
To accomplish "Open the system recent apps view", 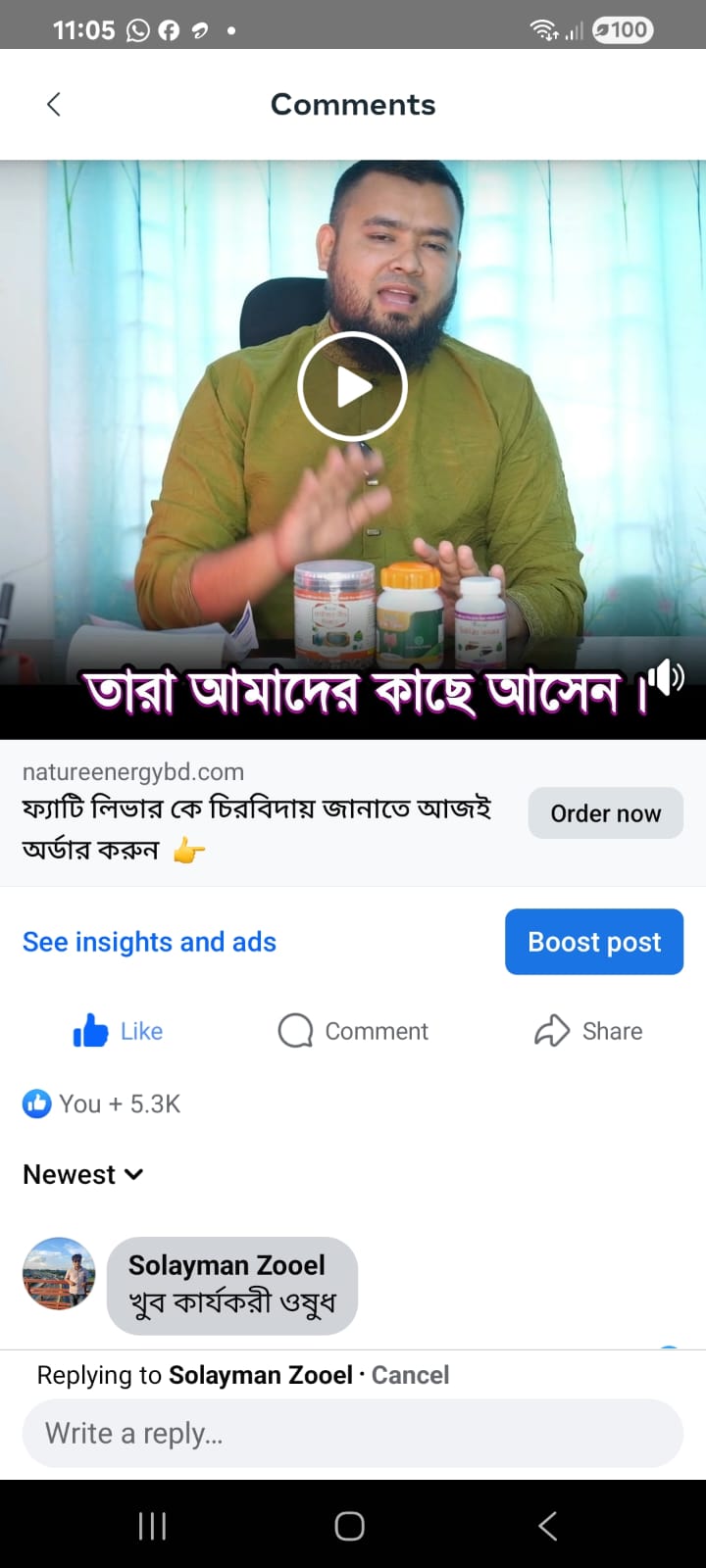I will point(152,1526).
